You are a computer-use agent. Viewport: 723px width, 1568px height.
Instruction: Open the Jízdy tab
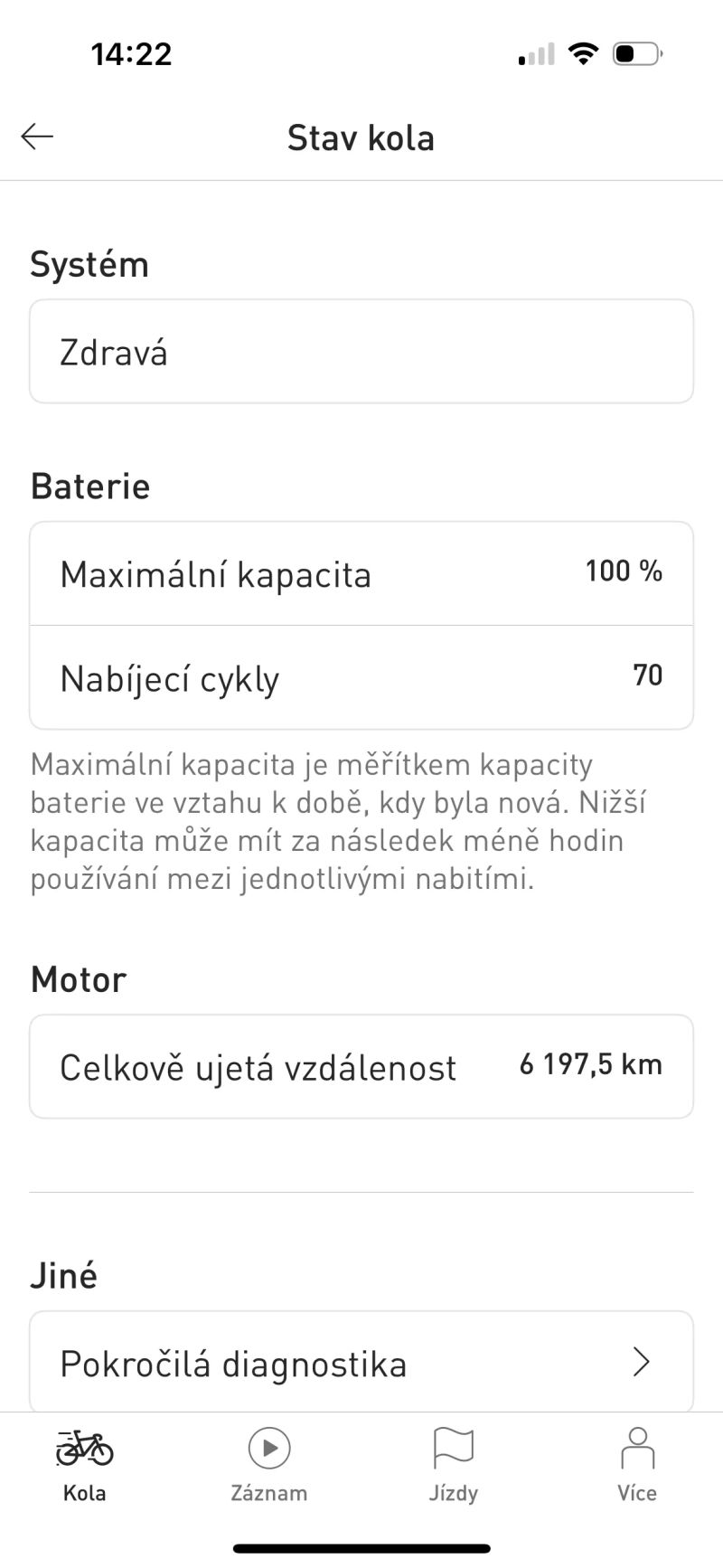[x=453, y=1465]
